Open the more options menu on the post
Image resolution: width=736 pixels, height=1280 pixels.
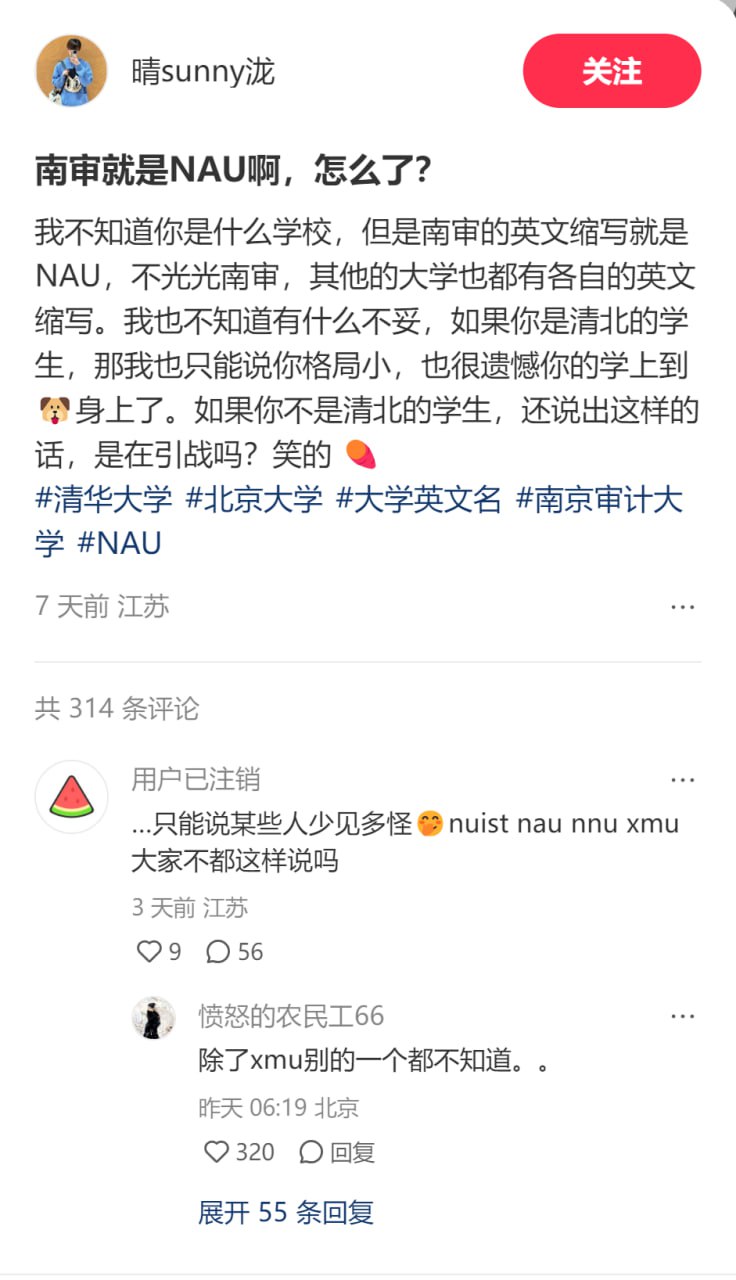point(684,607)
